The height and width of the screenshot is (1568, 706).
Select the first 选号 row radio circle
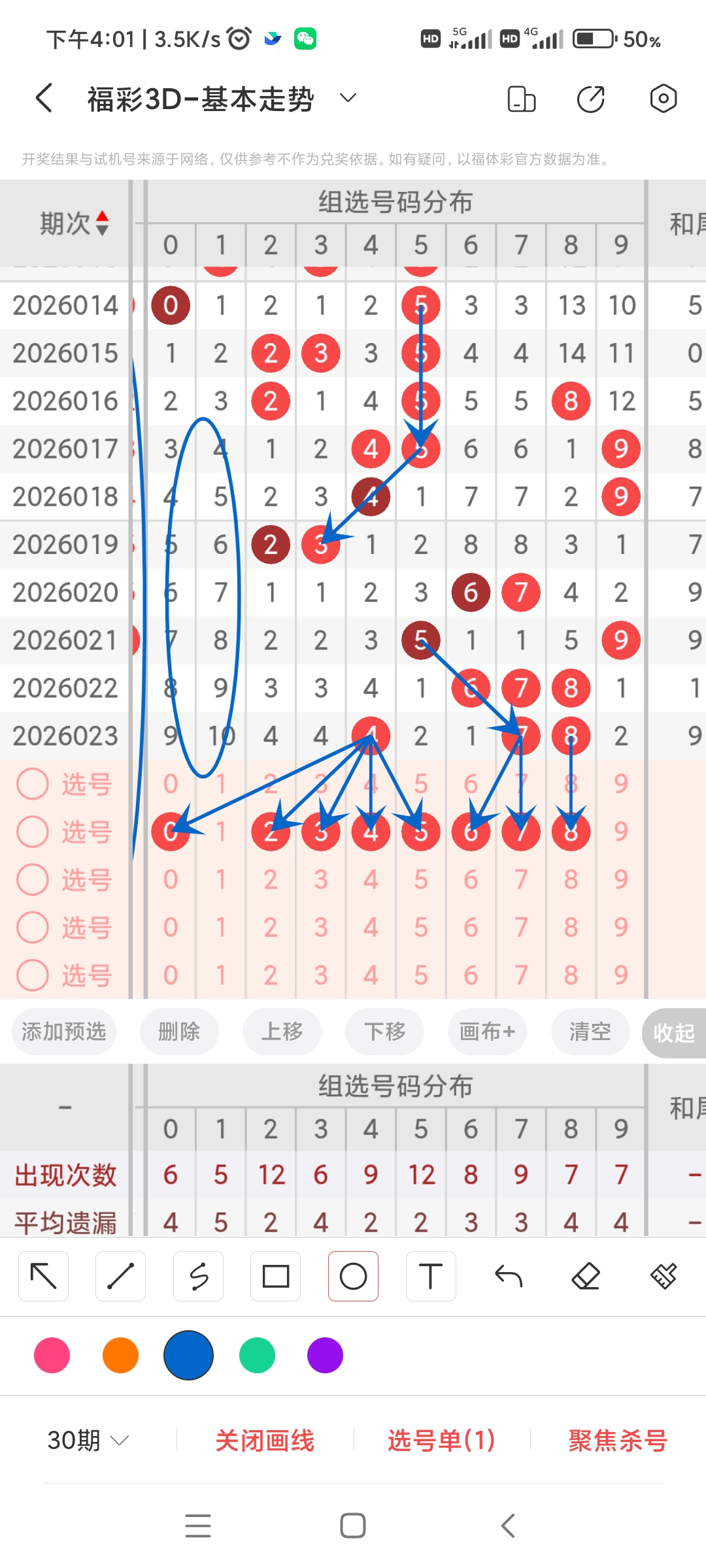[x=33, y=784]
